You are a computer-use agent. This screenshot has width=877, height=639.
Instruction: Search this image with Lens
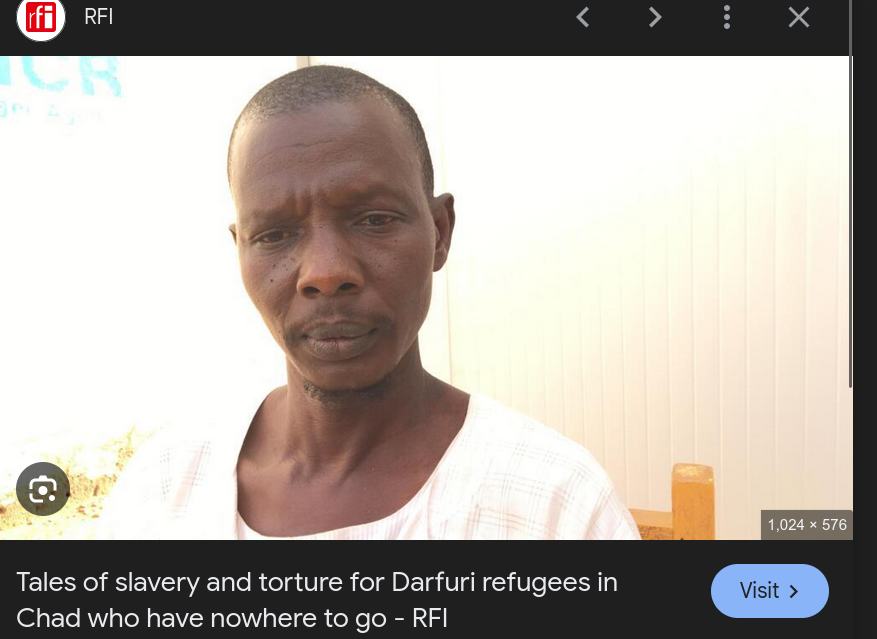tap(43, 489)
